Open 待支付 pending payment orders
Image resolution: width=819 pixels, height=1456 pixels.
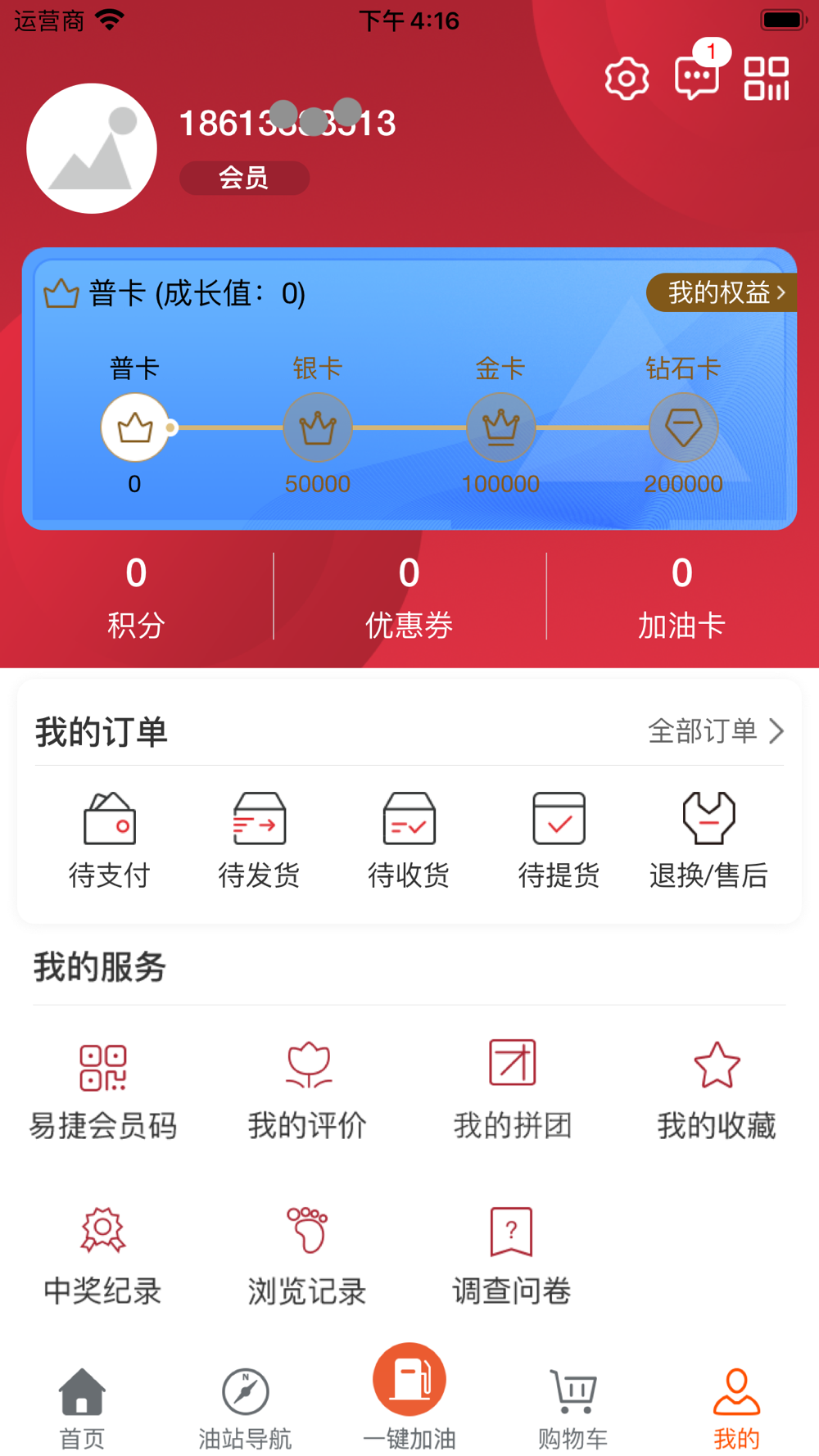coord(110,839)
